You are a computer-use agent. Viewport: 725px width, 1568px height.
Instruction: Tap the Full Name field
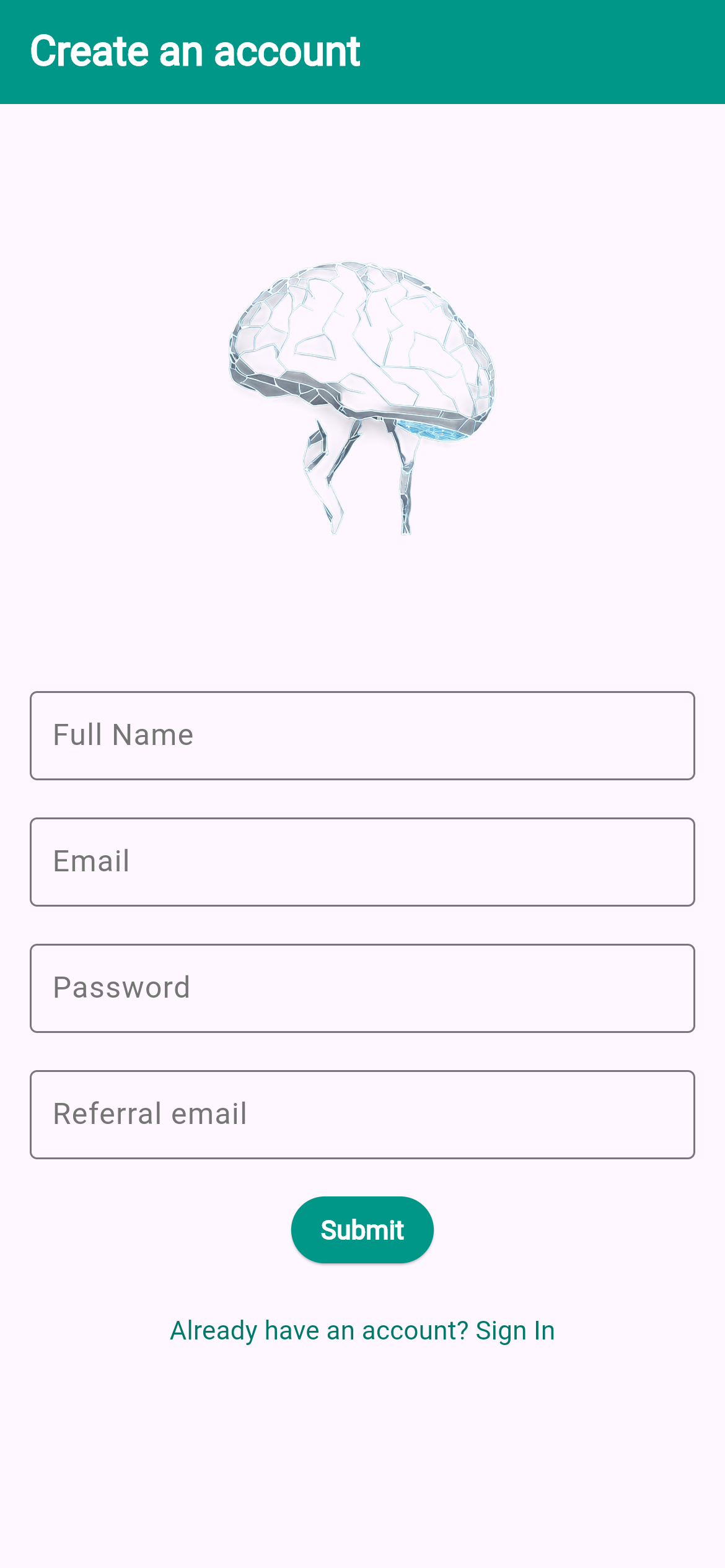362,736
